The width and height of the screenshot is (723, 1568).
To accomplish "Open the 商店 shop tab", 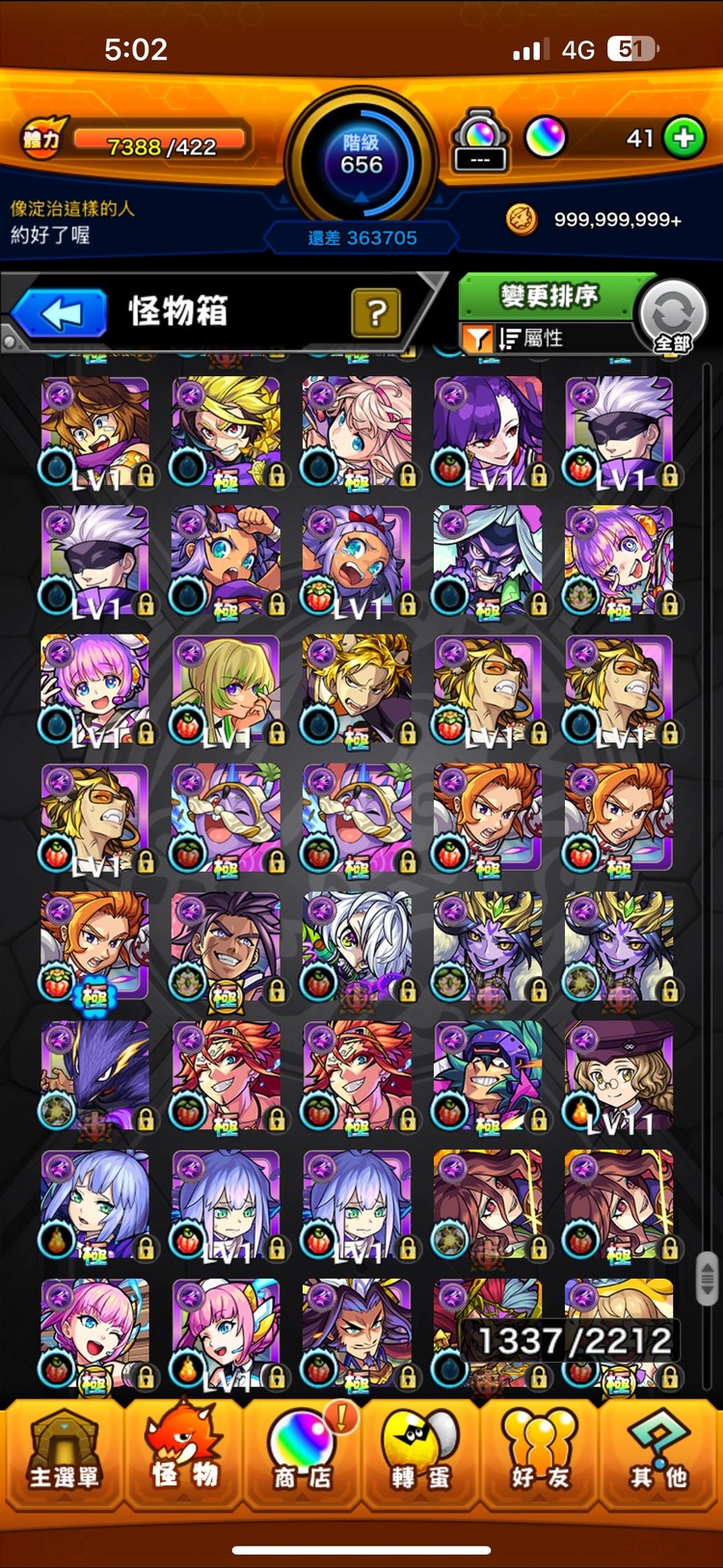I will pos(302,1454).
